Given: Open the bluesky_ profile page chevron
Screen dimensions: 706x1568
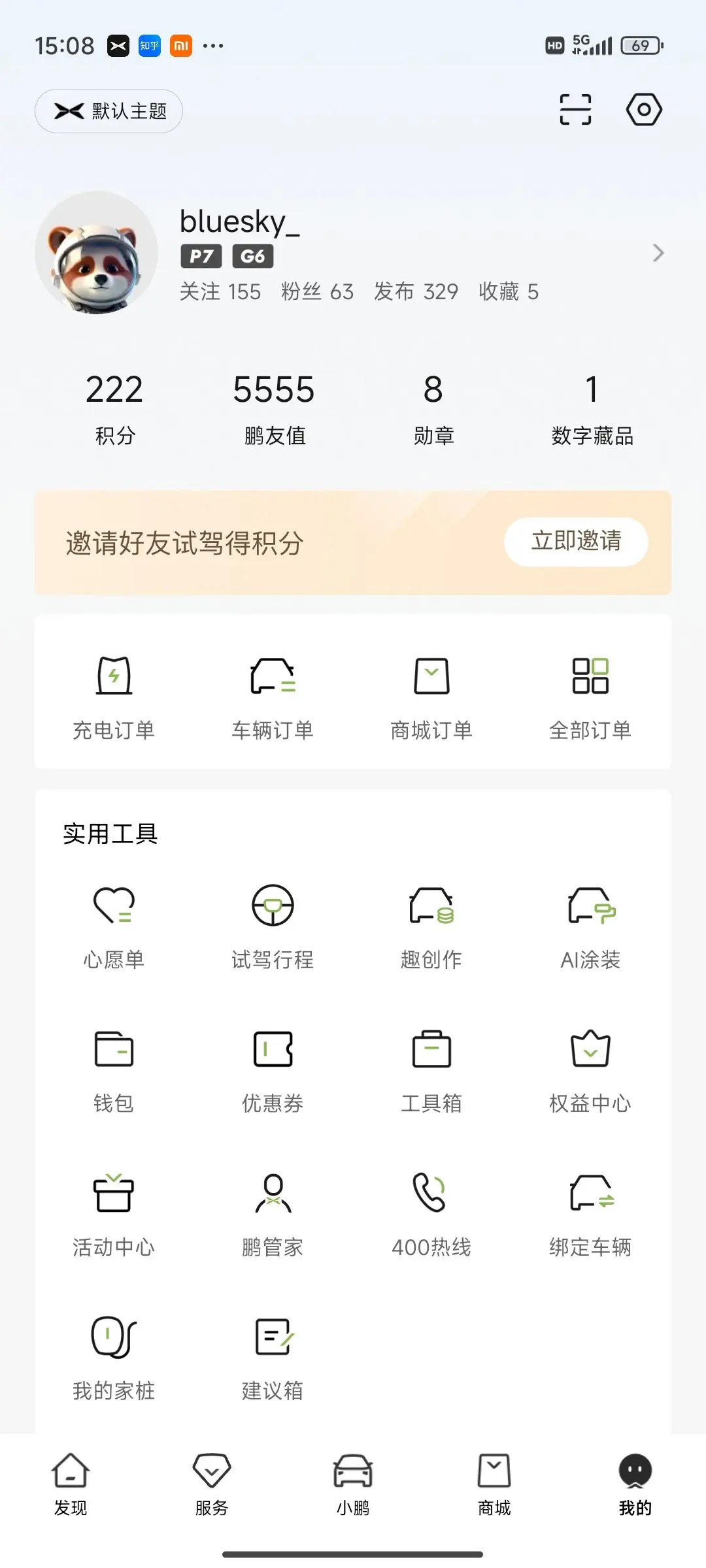Looking at the screenshot, I should point(658,253).
